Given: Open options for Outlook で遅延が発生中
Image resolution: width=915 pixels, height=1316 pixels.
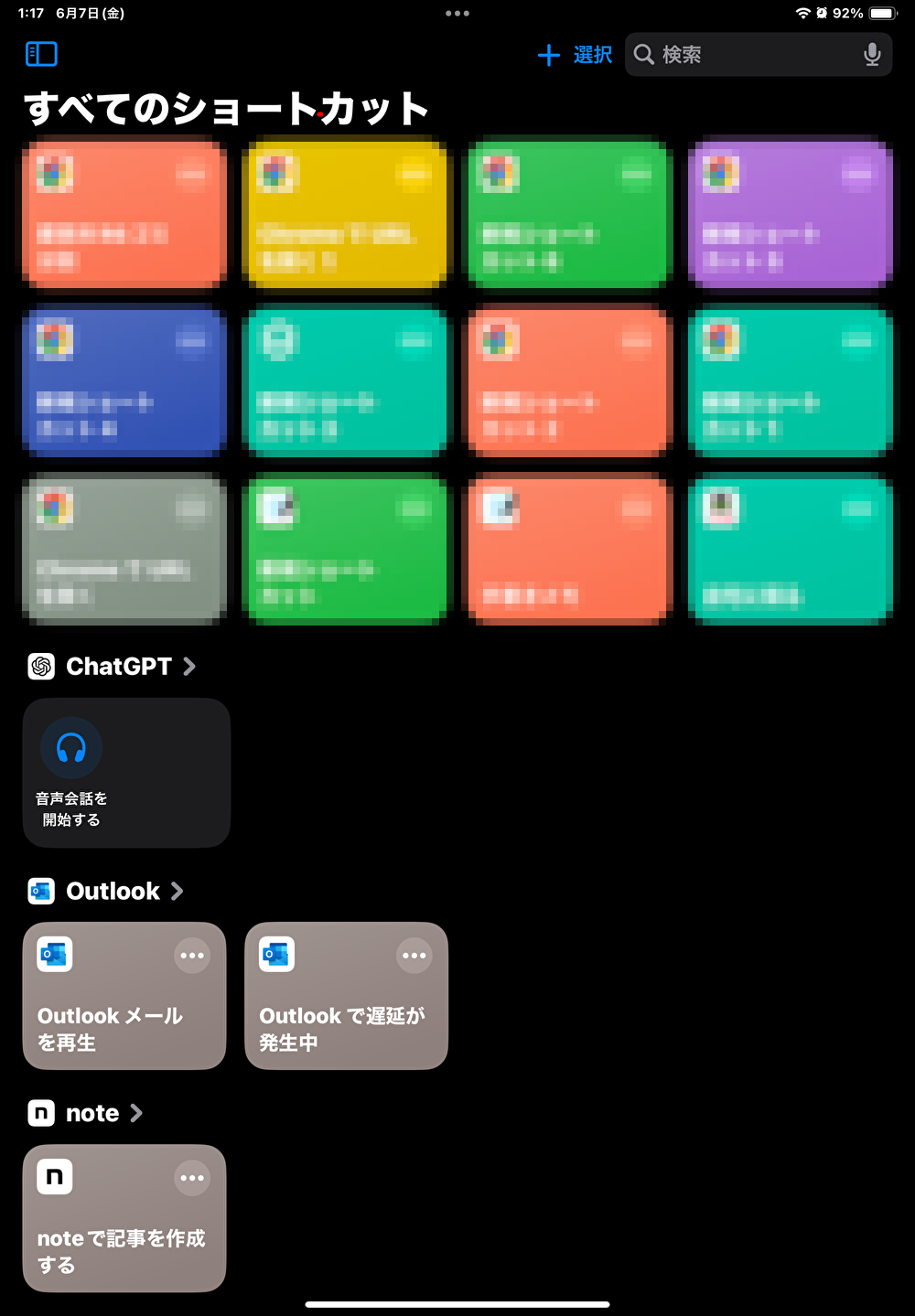Looking at the screenshot, I should 414,956.
